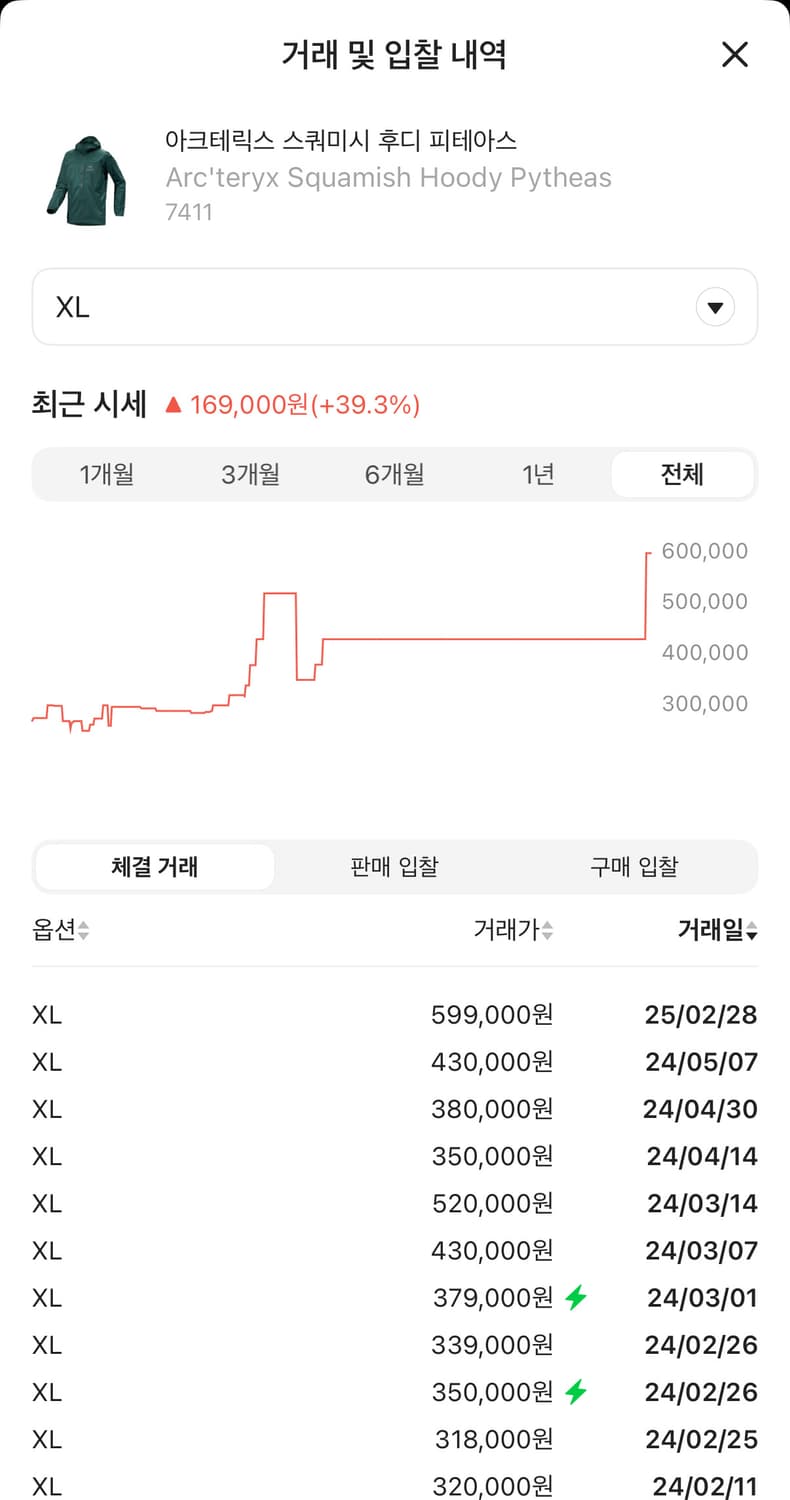790x1500 pixels.
Task: Open the XL size selector dropdown
Action: click(395, 306)
